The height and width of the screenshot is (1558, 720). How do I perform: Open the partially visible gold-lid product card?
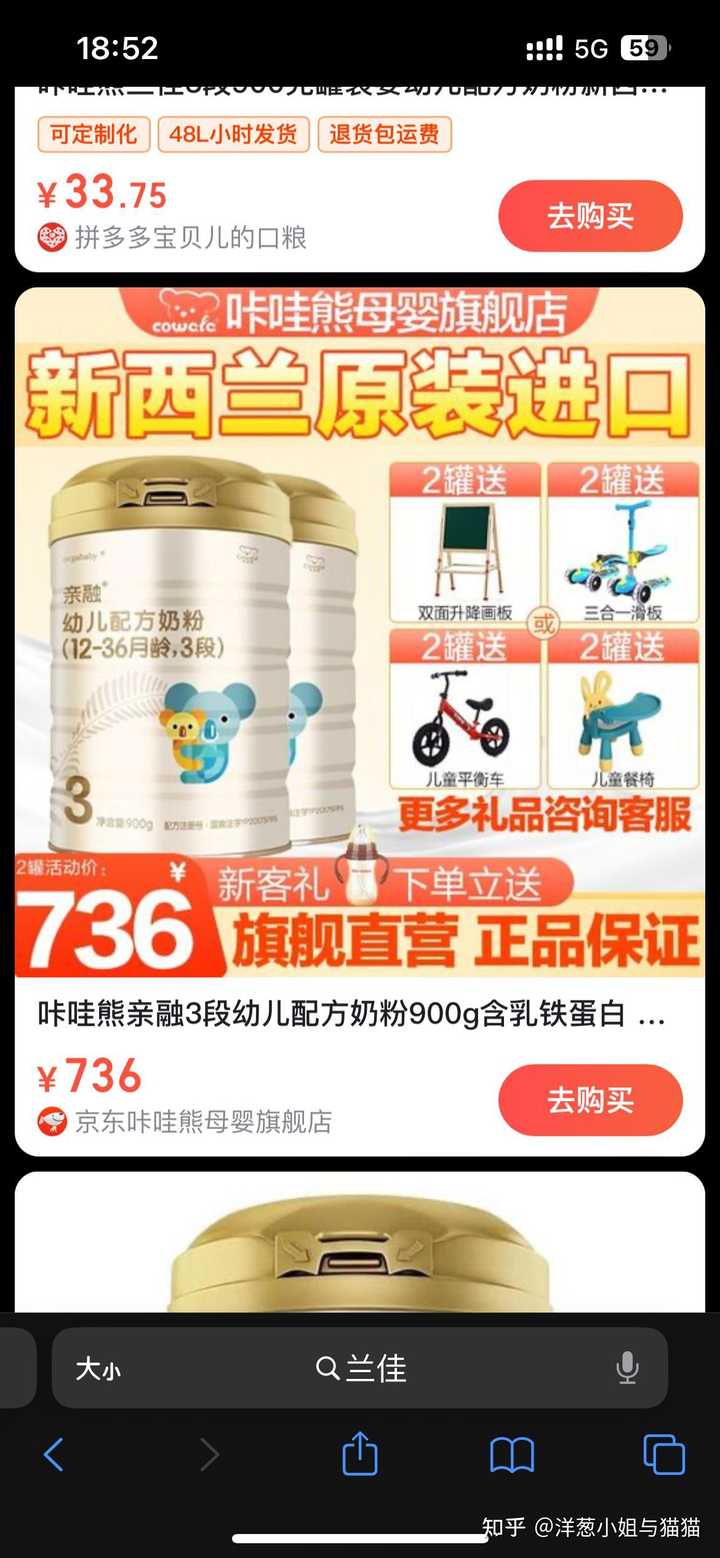coord(360,1242)
